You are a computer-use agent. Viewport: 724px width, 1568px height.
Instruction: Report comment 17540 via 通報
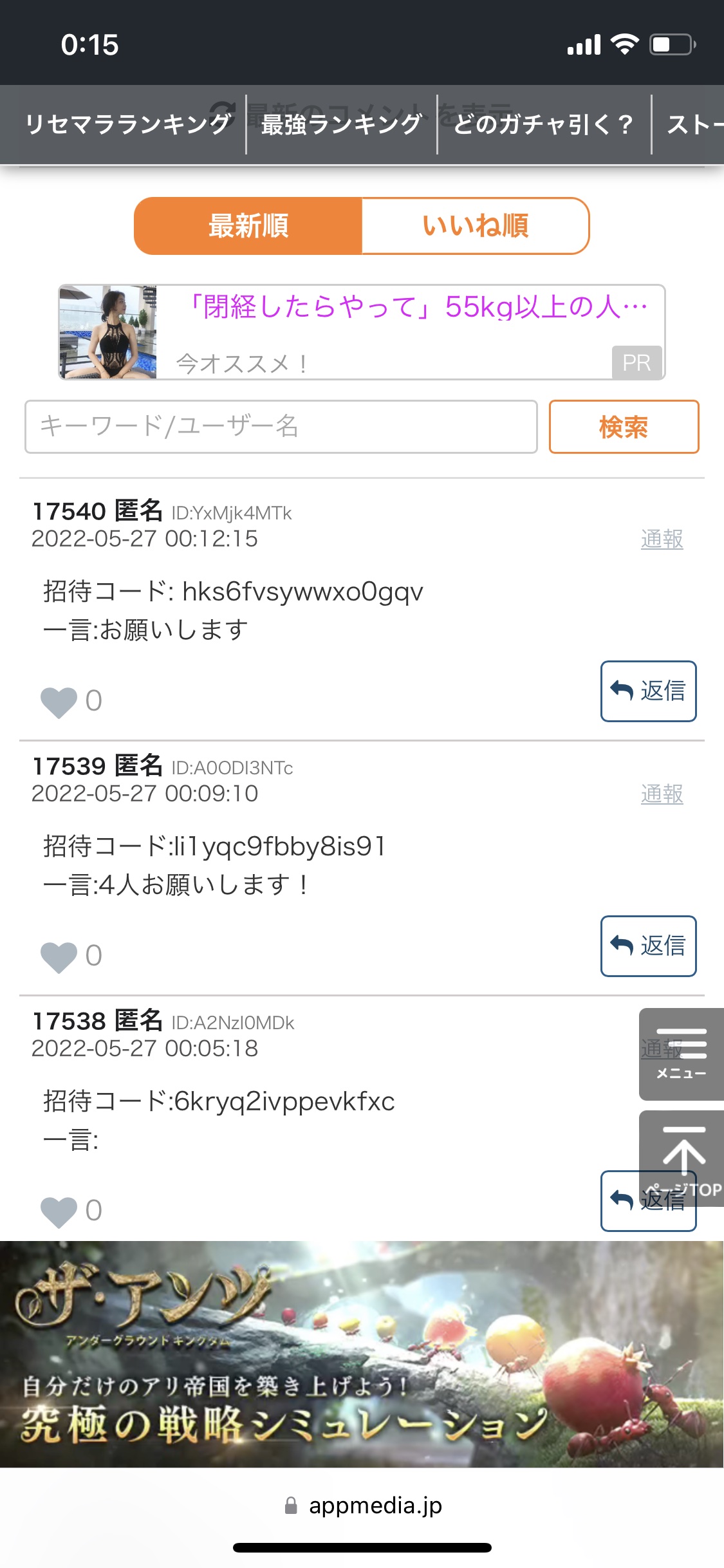pos(662,539)
